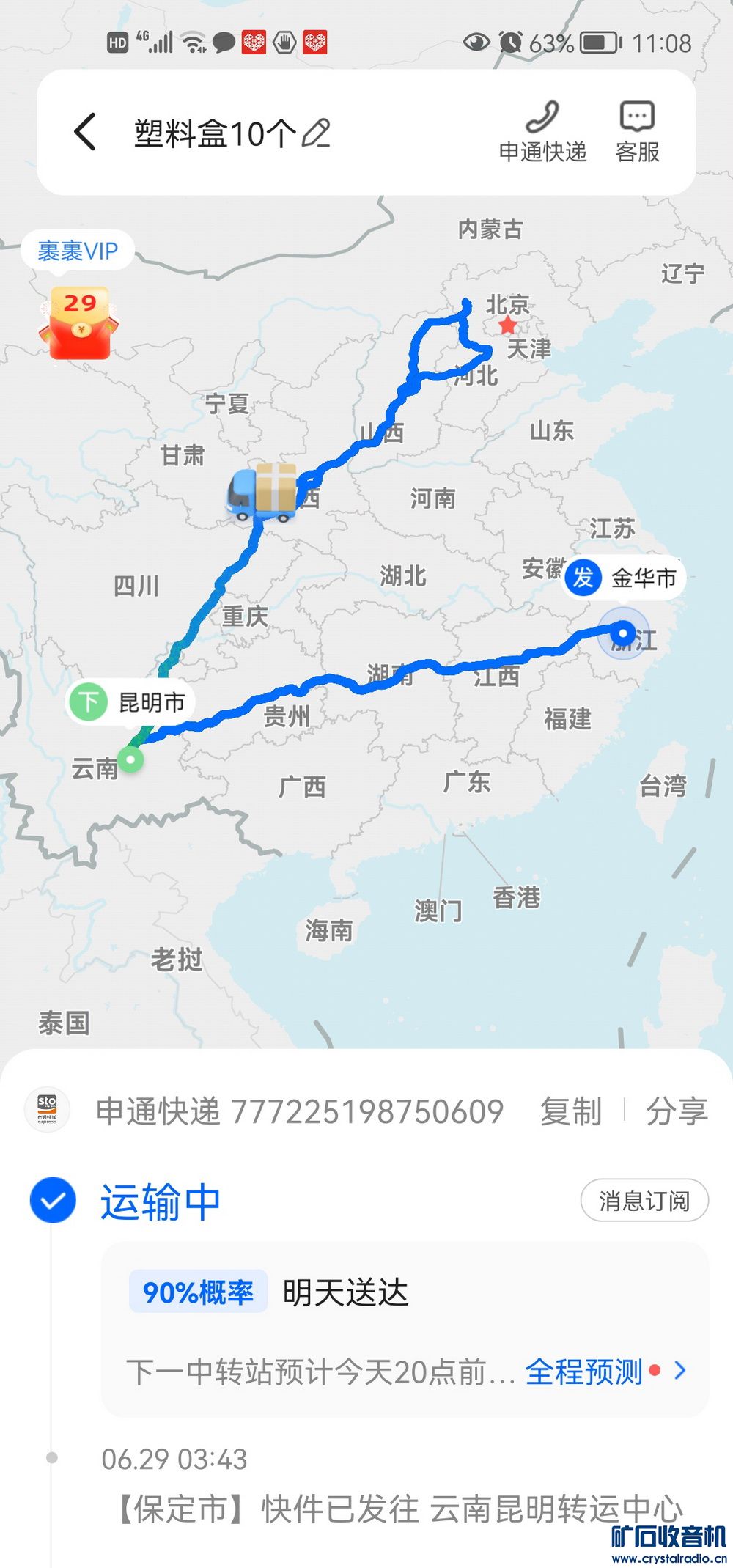Copy the tracking number with 复制
Screen dimensions: 733x1568
570,1111
